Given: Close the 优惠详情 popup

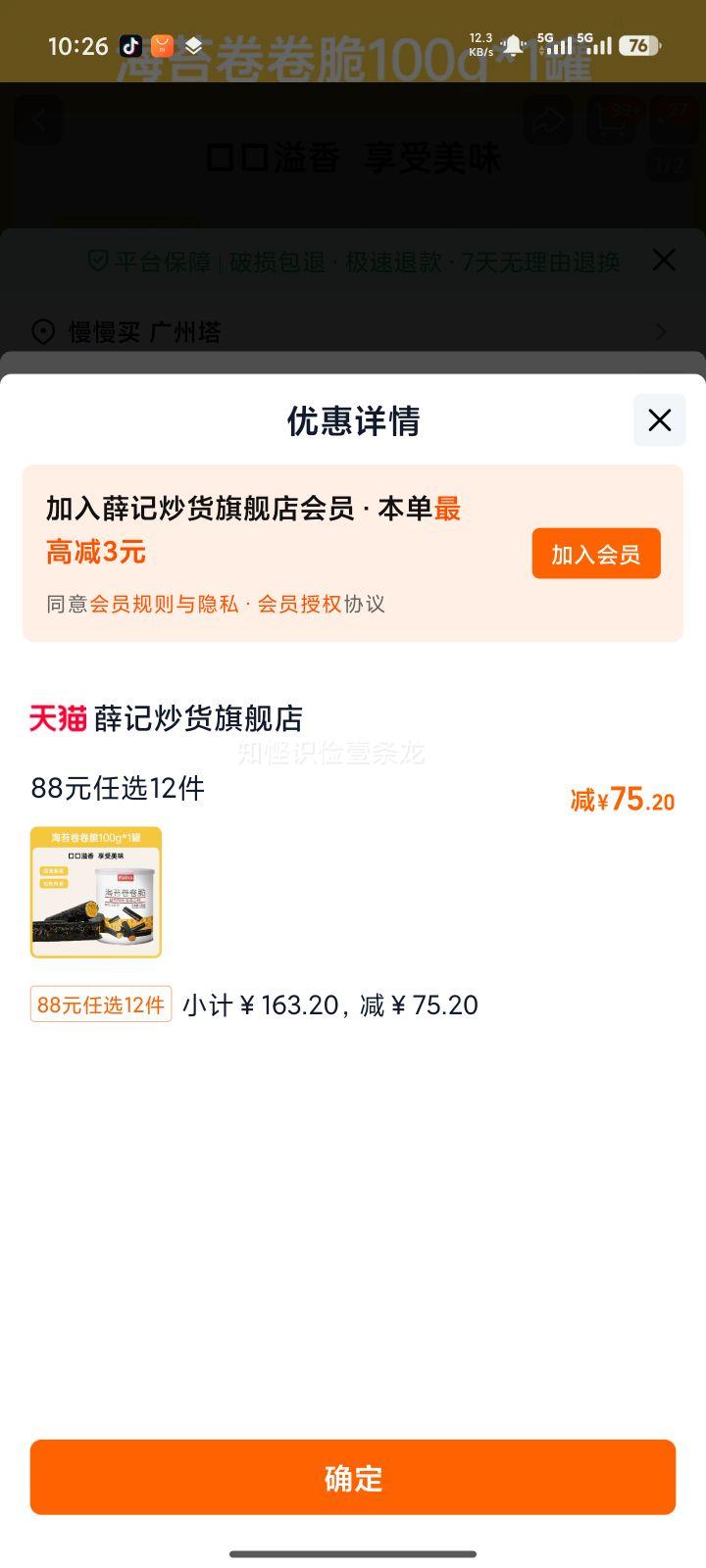Looking at the screenshot, I should [x=658, y=420].
